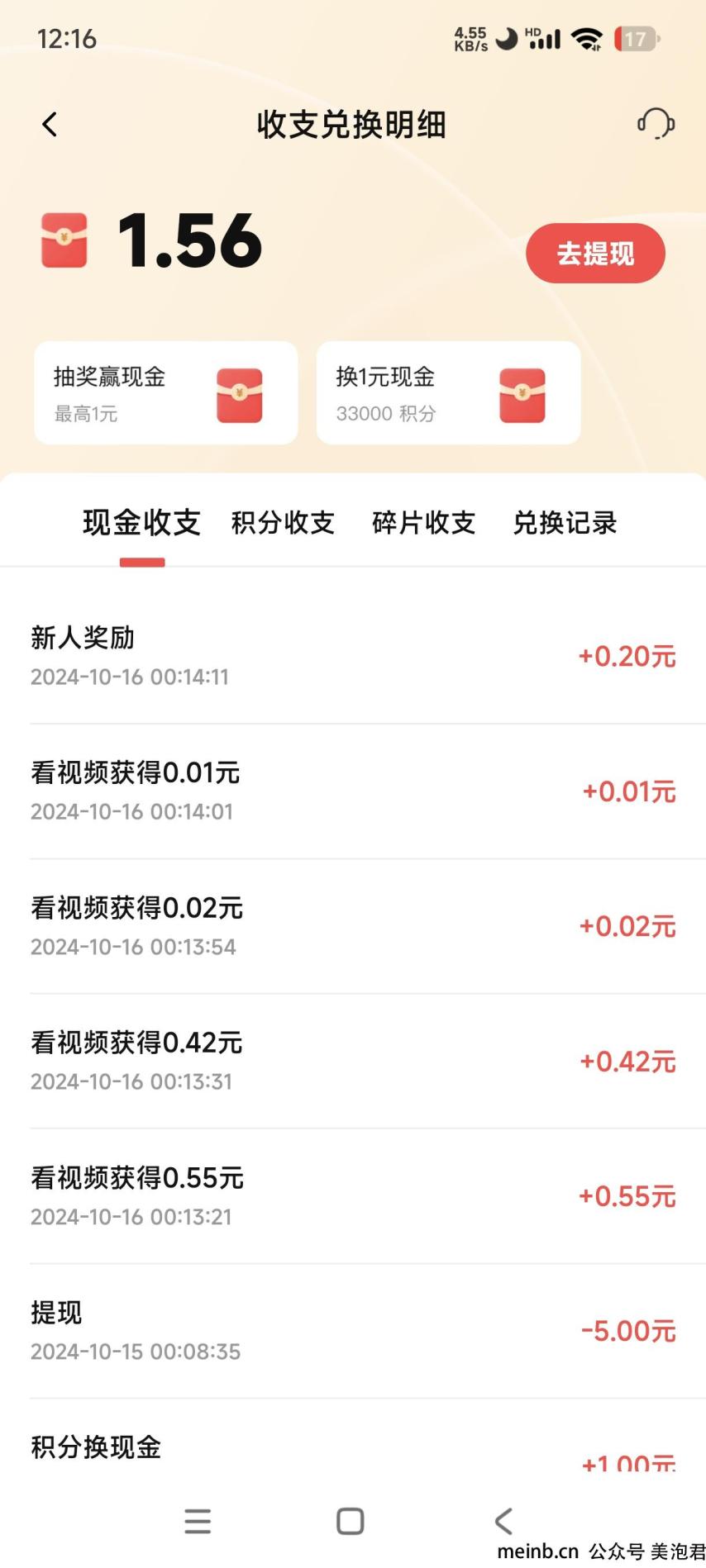
Task: Tap the 去提现 button
Action: tap(595, 253)
